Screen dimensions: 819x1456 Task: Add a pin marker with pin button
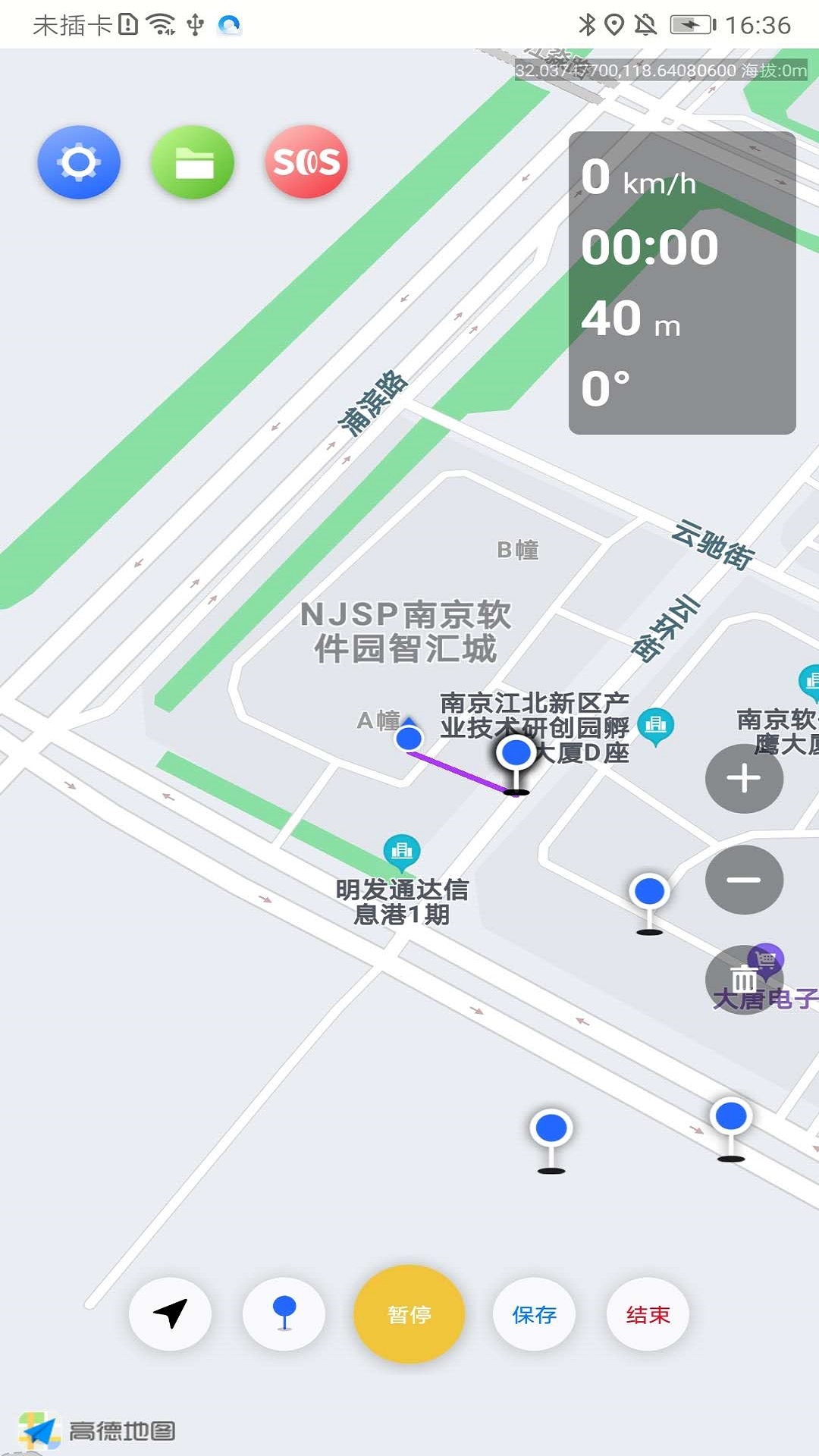tap(284, 1314)
